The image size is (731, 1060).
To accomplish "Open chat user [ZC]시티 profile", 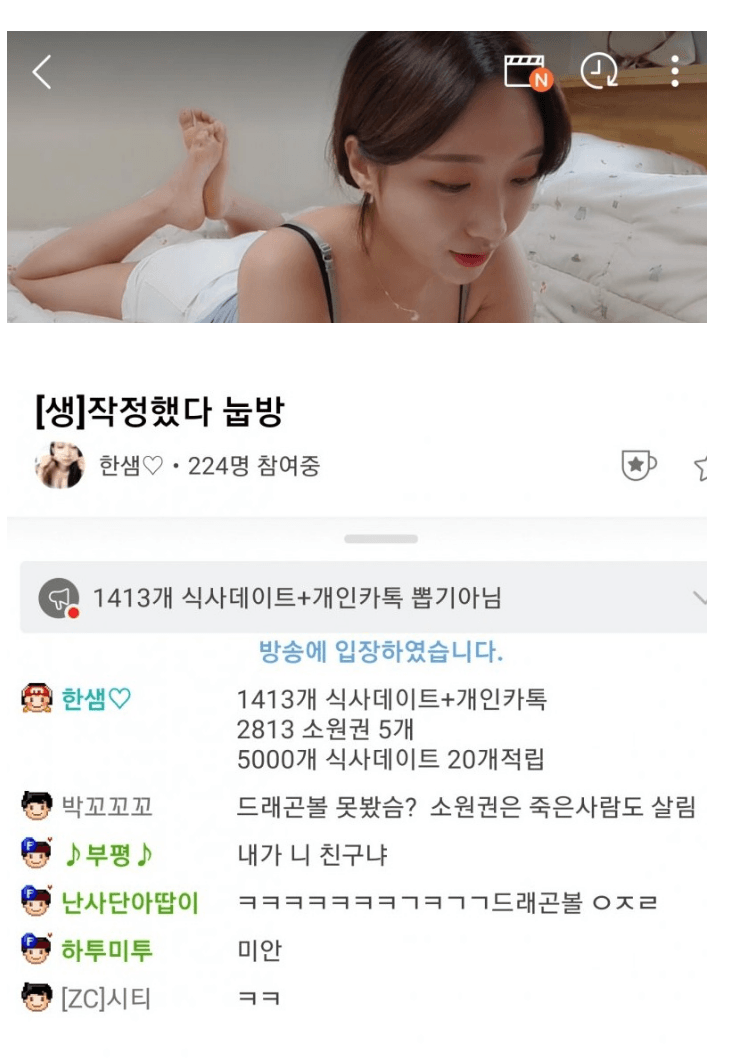I will click(106, 997).
